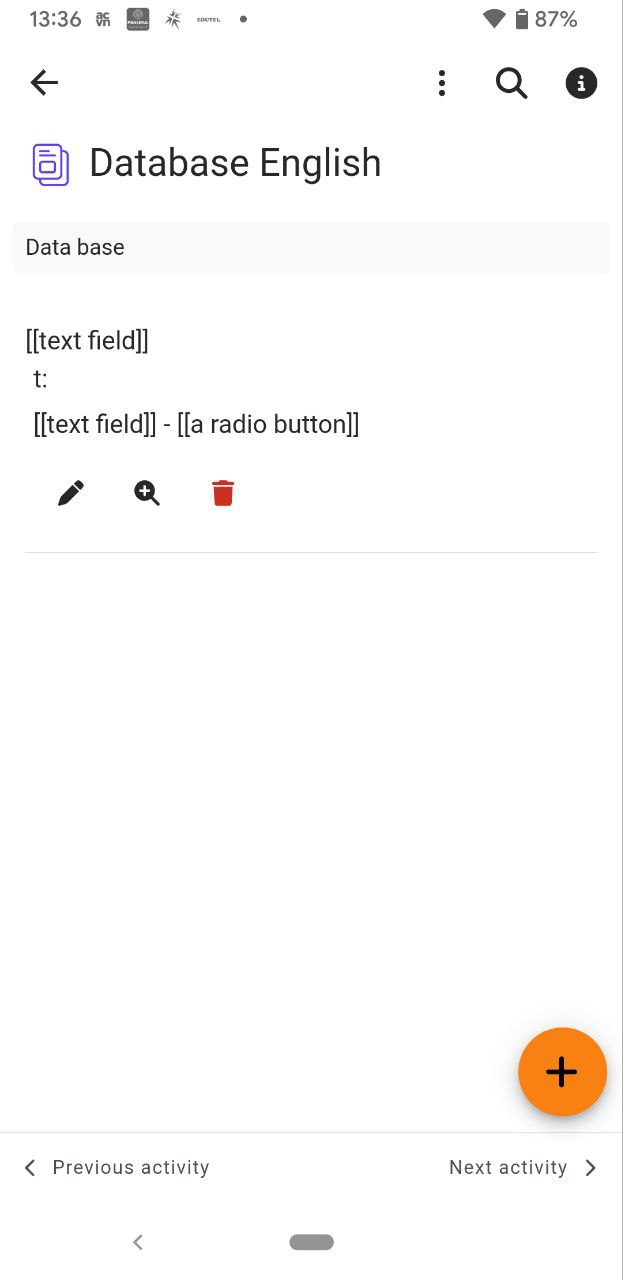Delete the entry with trash icon
Screen dimensions: 623x1280
click(x=223, y=493)
